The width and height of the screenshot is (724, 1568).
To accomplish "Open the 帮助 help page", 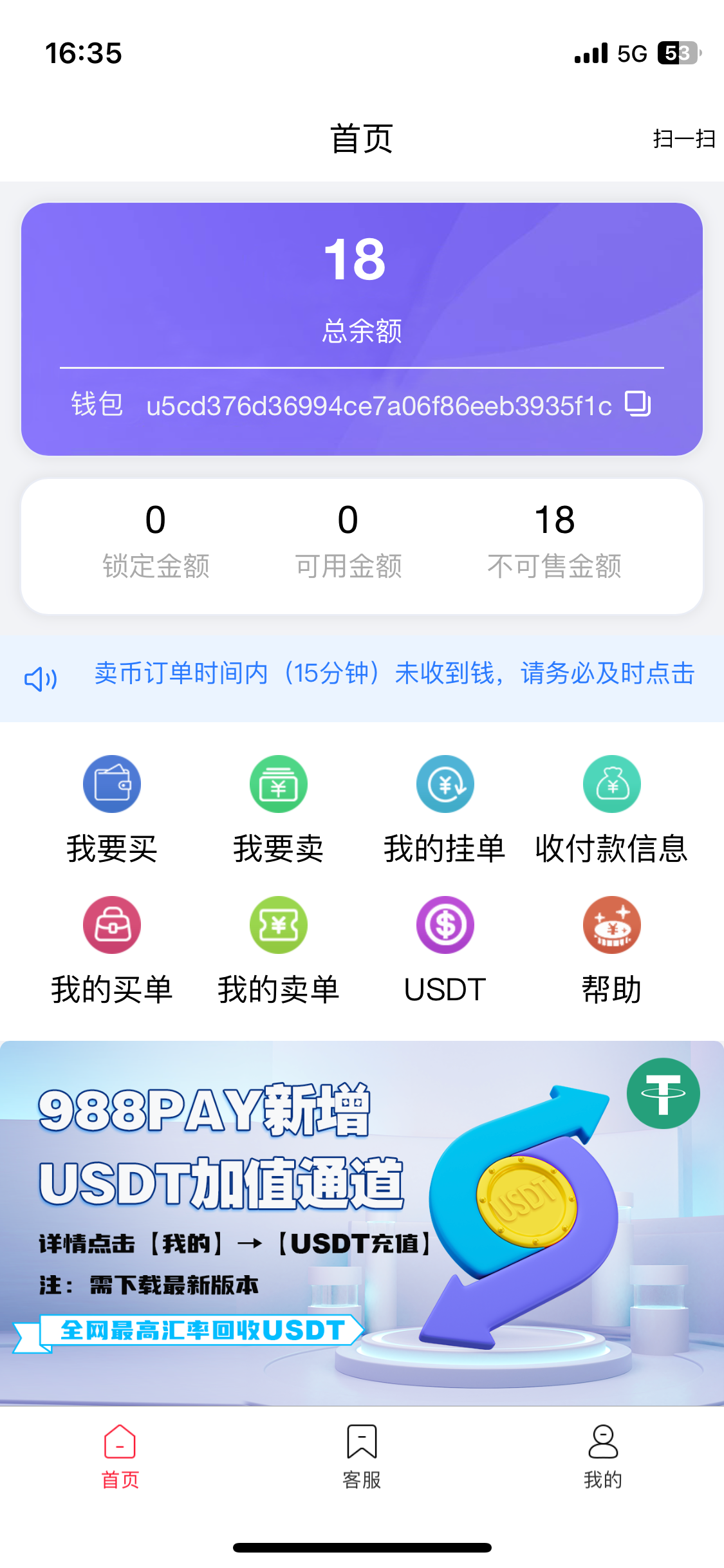I will (611, 950).
